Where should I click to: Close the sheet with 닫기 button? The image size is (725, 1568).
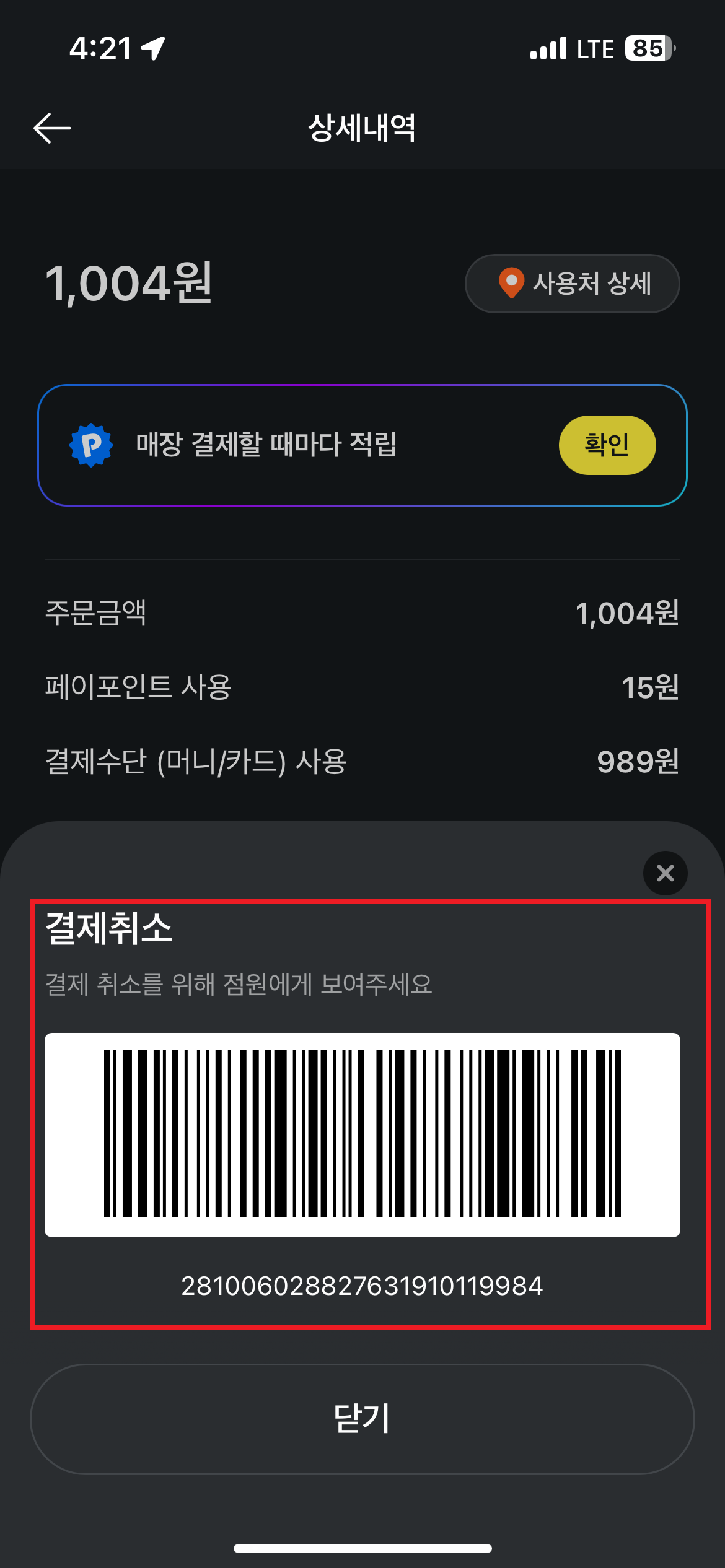(x=362, y=1418)
